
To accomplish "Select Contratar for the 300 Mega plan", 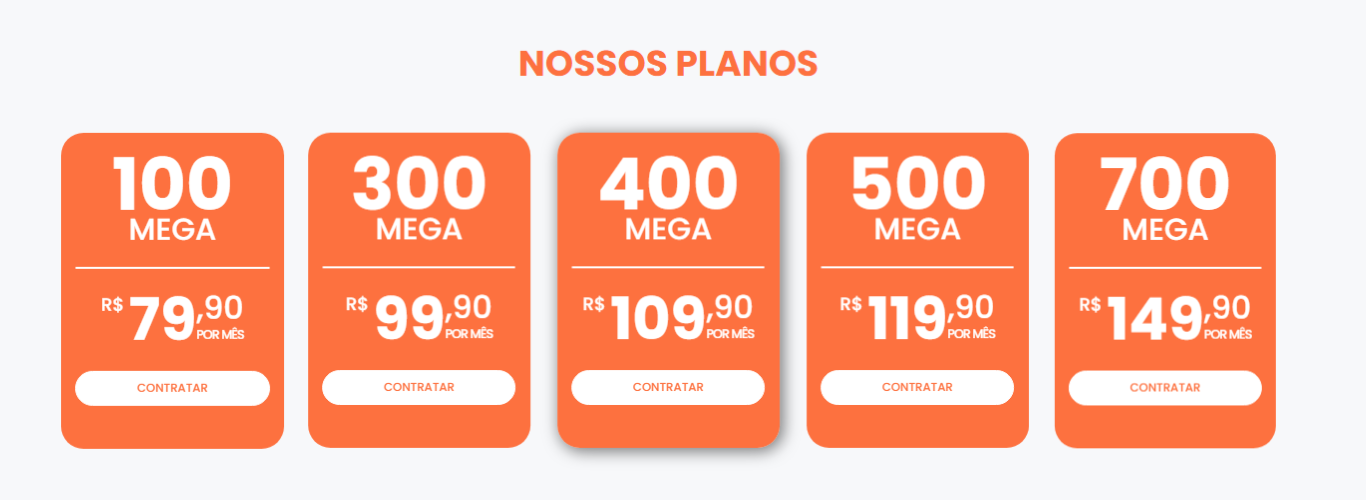I will pyautogui.click(x=419, y=387).
